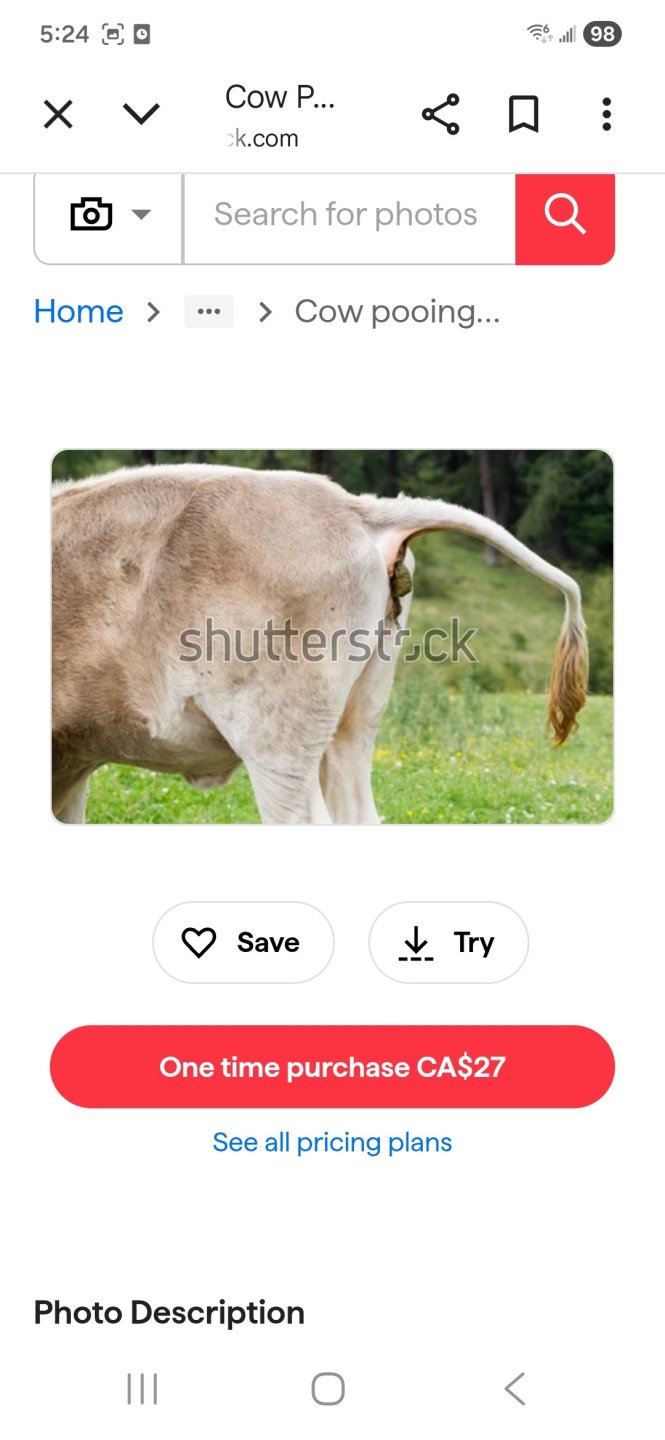The width and height of the screenshot is (665, 1440).
Task: Open the camera image-type dropdown
Action: [109, 215]
